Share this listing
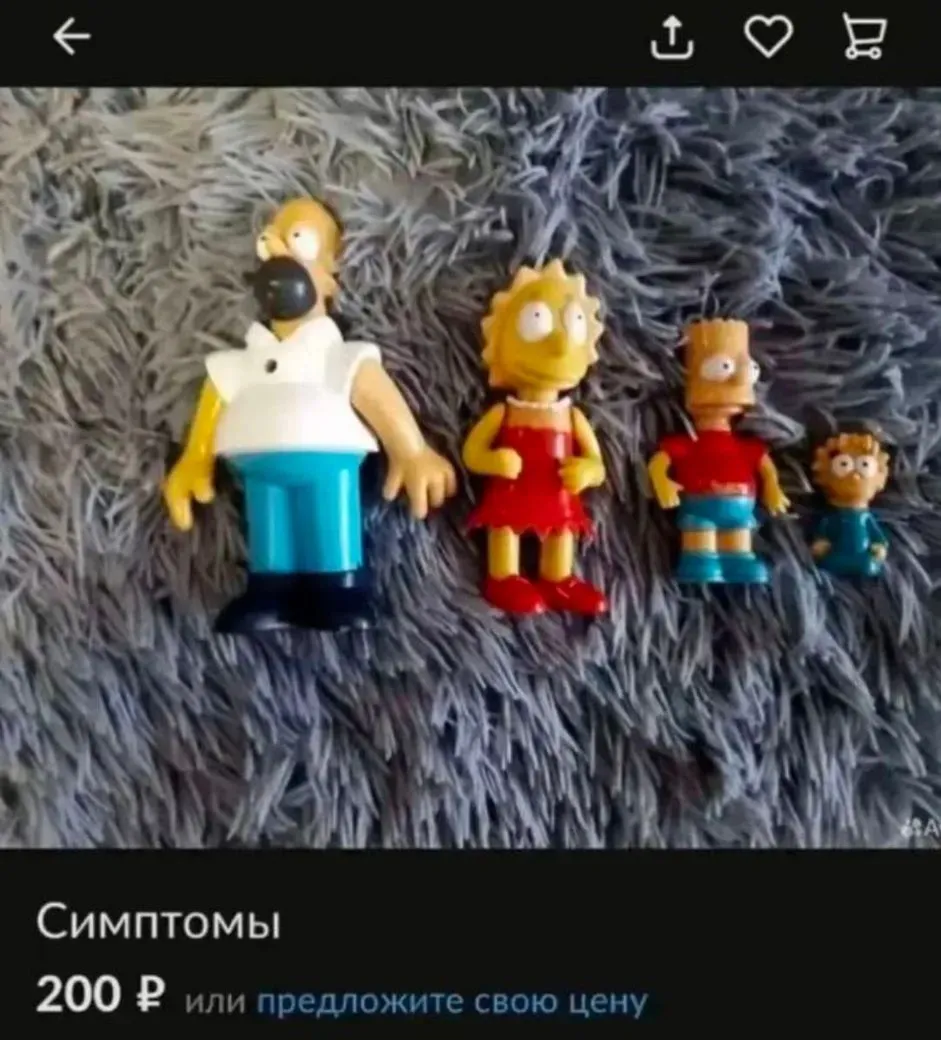 click(x=672, y=38)
